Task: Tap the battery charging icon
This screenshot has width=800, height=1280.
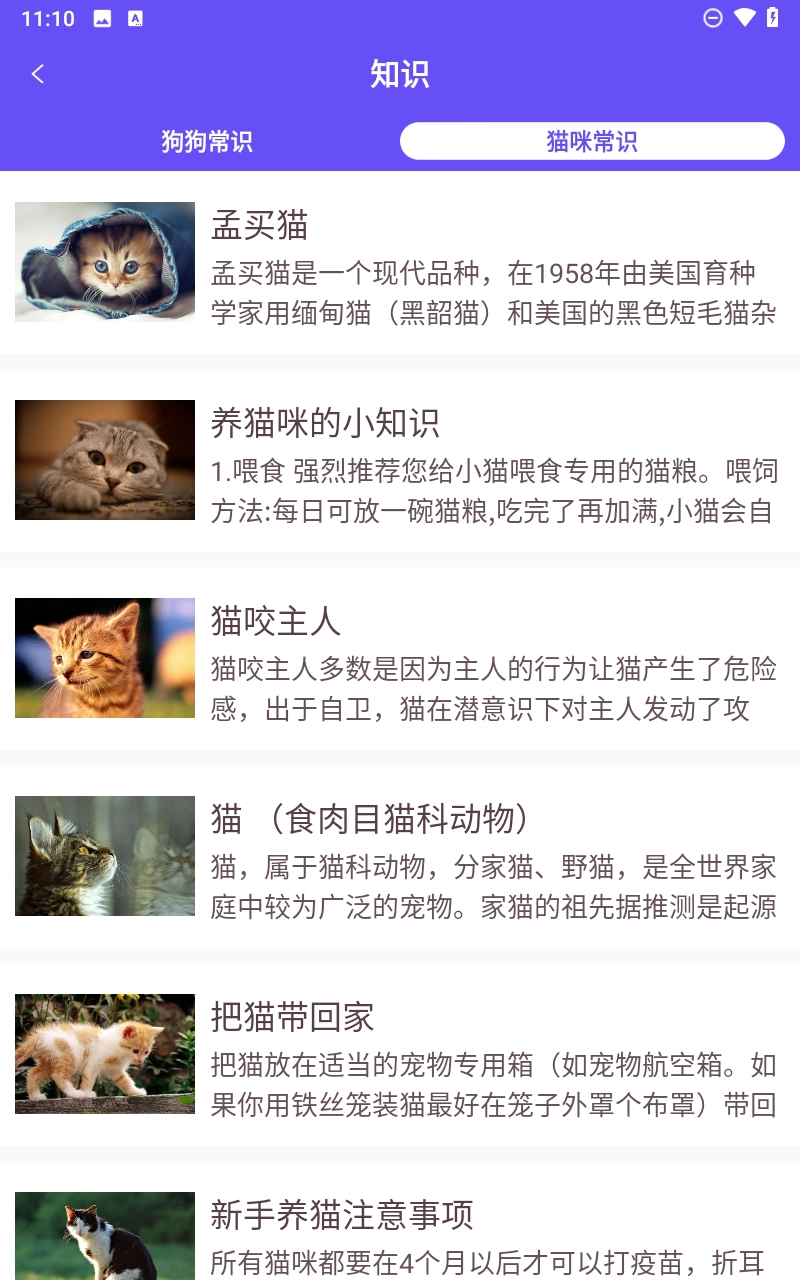Action: pyautogui.click(x=775, y=17)
